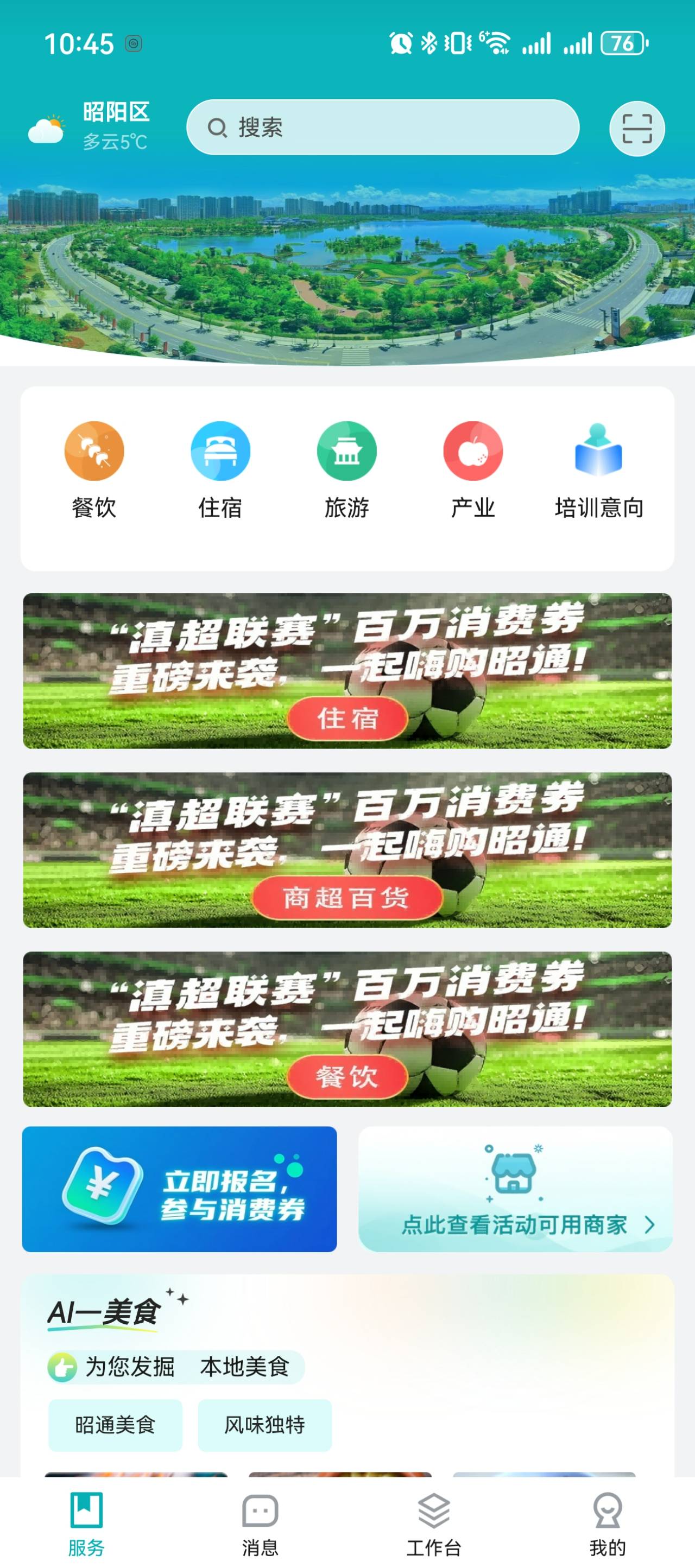Select the 昭通美食 chip
Screen dimensions: 695x1568
pyautogui.click(x=115, y=1425)
